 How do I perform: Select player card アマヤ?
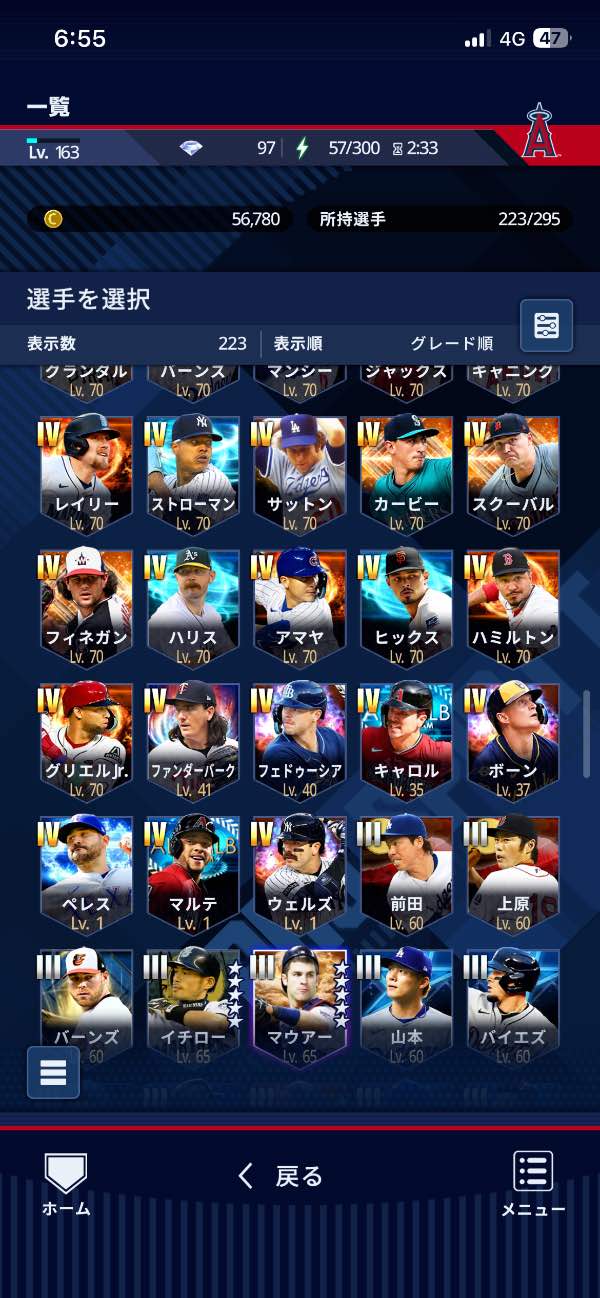pos(299,605)
